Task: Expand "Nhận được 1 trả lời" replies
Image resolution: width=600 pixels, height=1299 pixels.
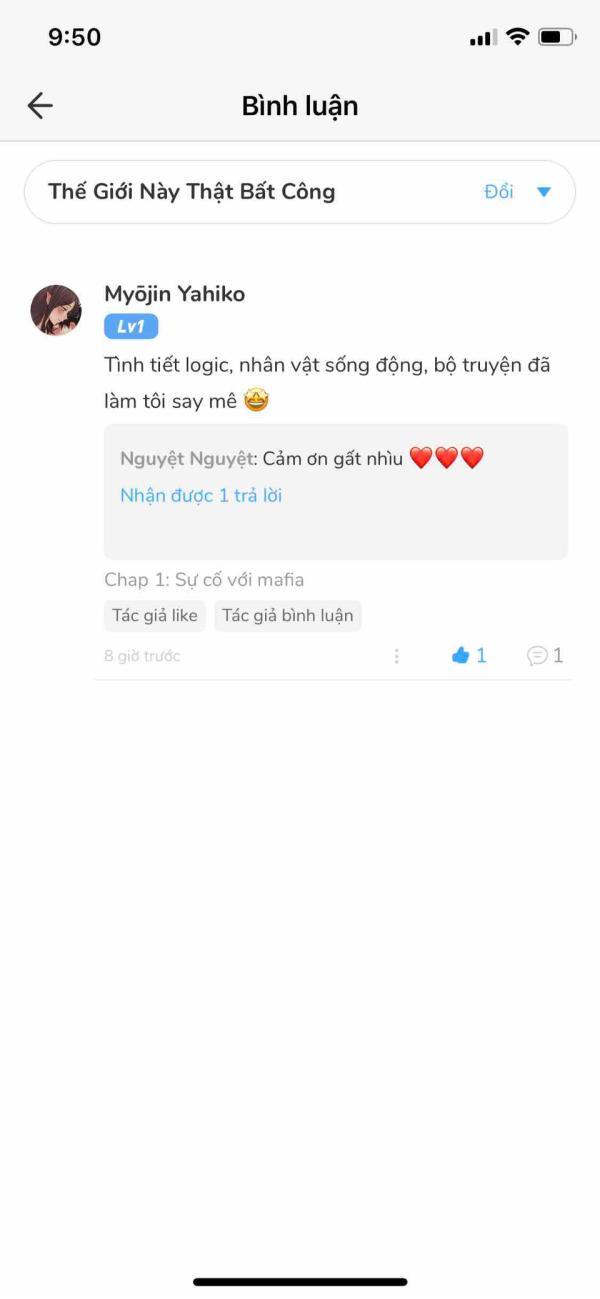Action: pos(201,495)
